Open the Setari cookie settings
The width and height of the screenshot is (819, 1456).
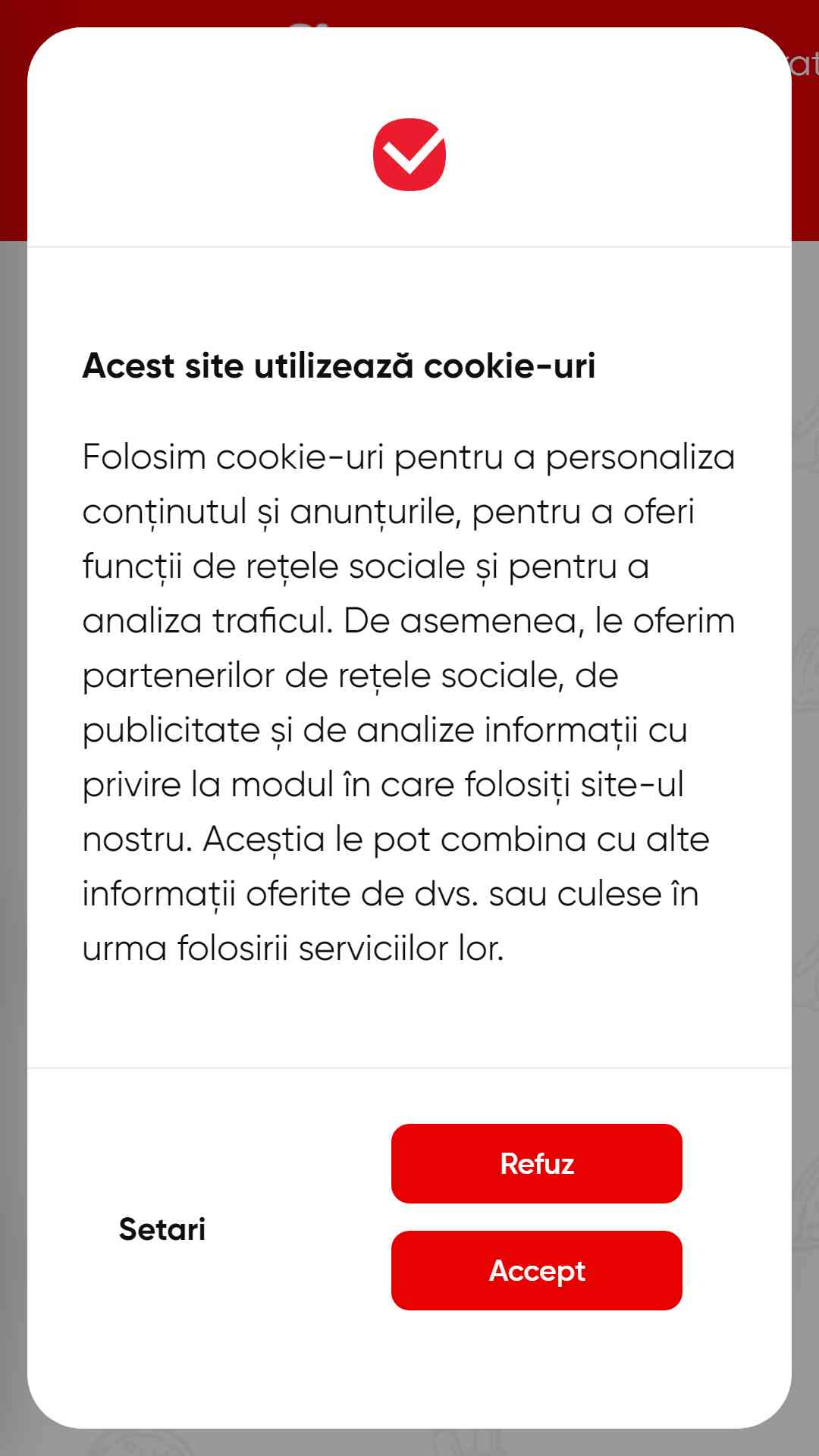click(162, 1229)
